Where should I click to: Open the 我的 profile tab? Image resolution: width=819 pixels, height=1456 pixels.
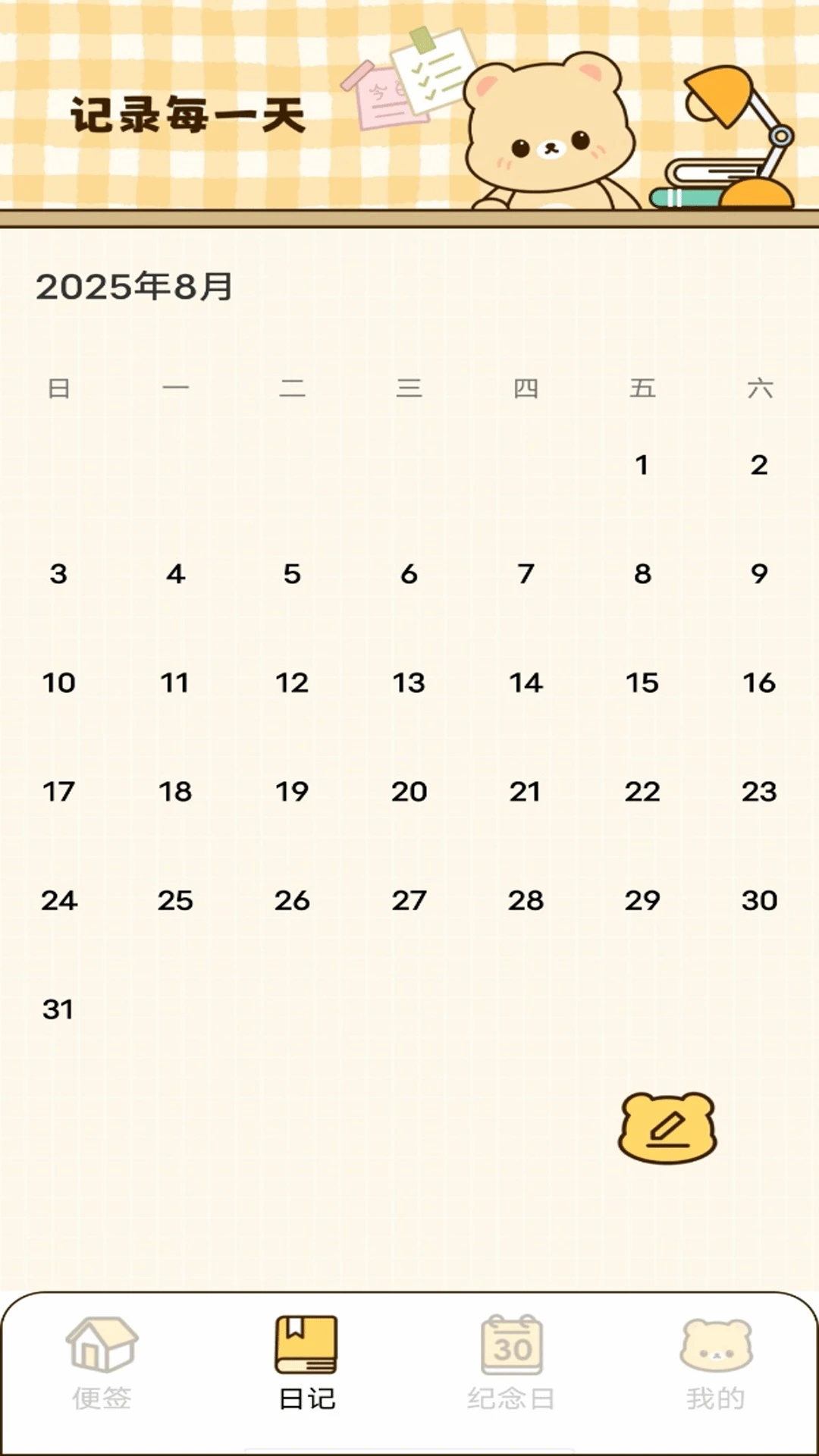coord(716,1363)
